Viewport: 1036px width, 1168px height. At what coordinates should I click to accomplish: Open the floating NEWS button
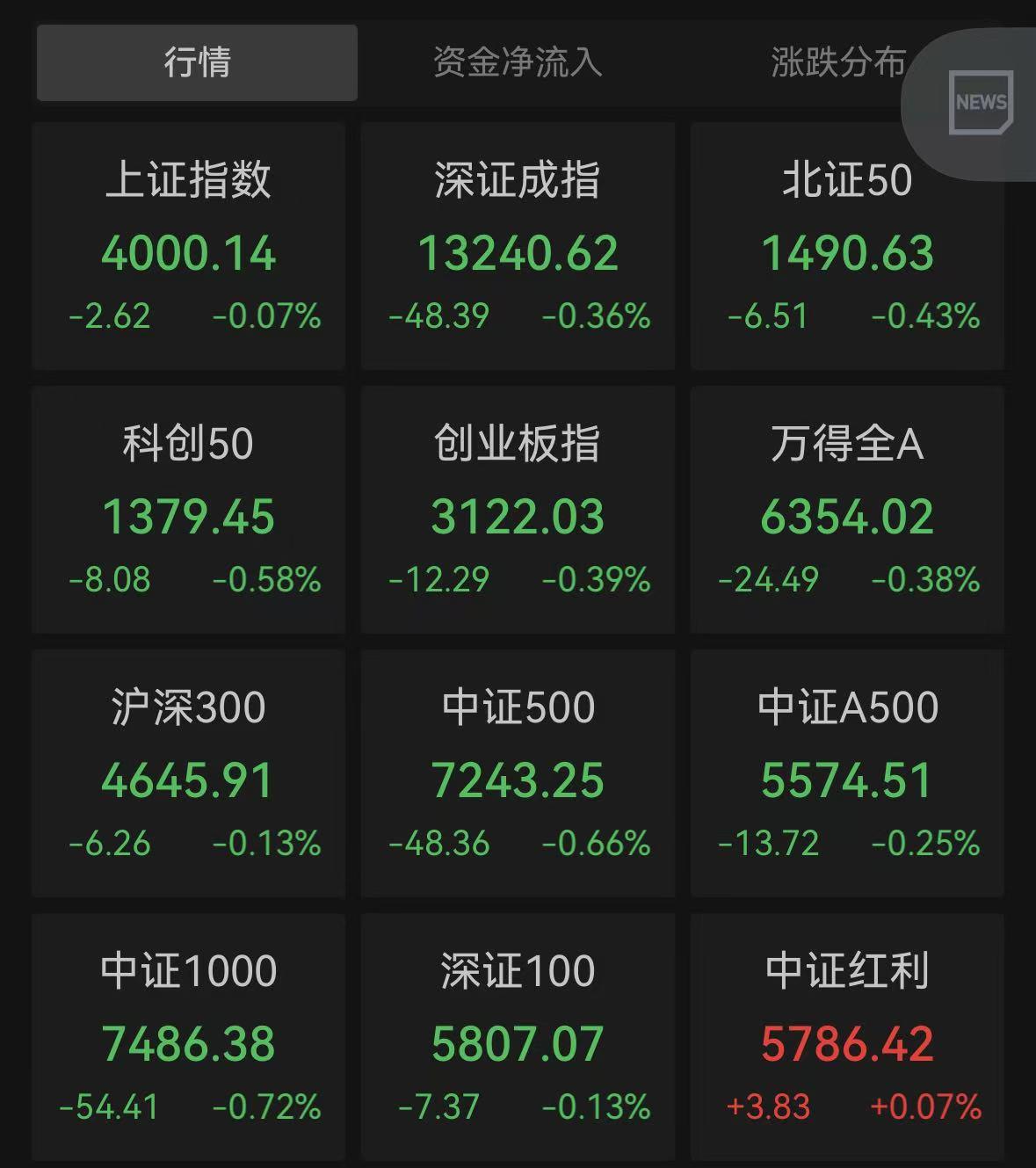[x=980, y=103]
